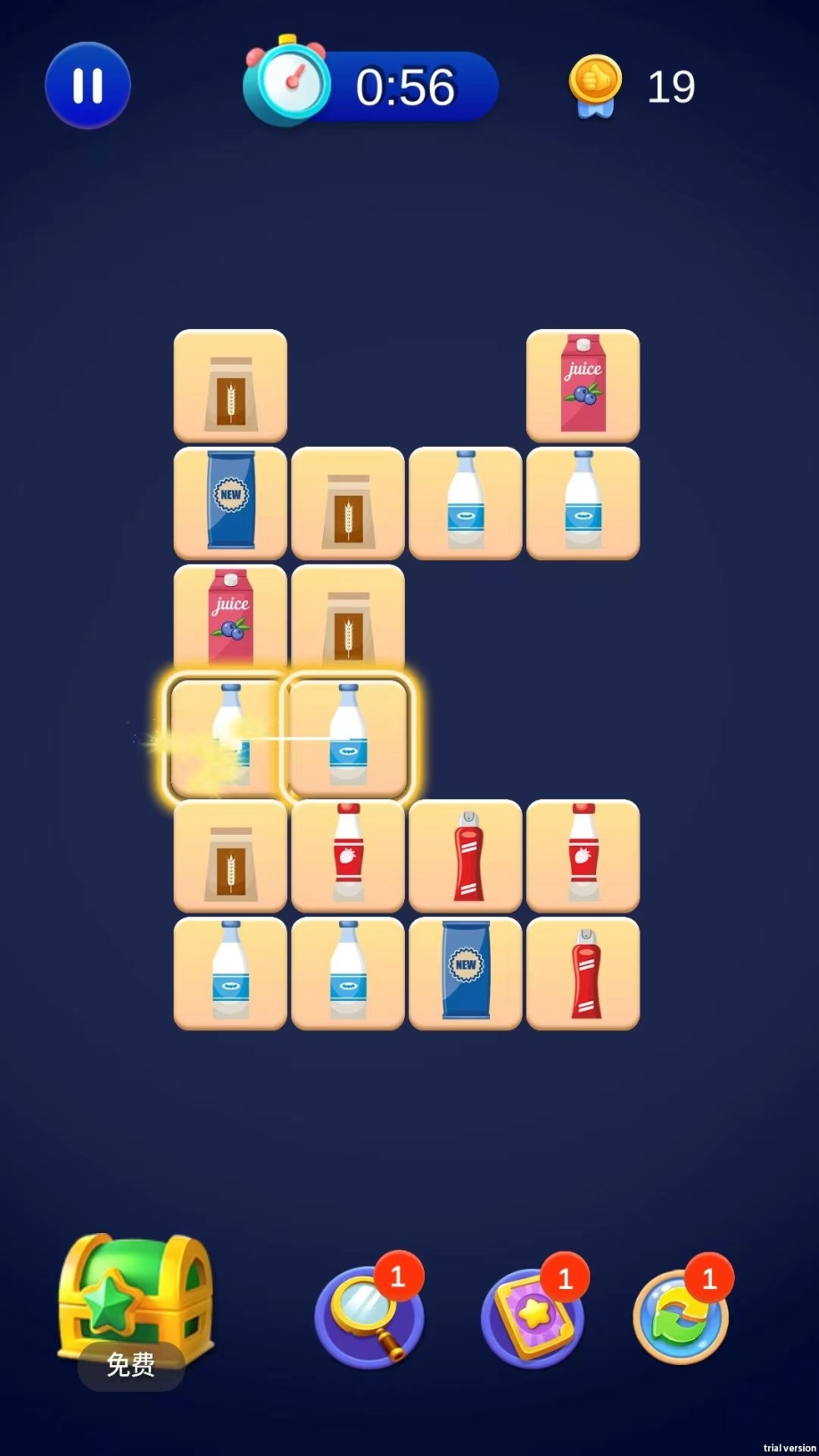Tap the blue NEW bag tile in second row

230,503
